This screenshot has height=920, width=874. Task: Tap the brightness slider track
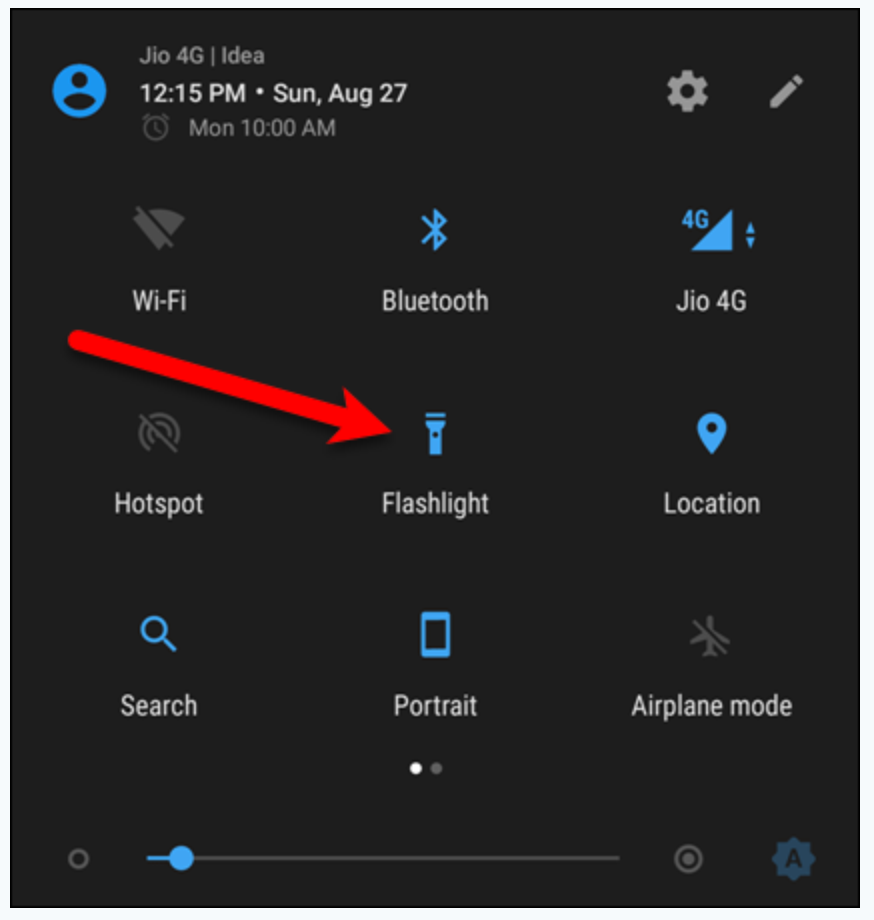(x=400, y=858)
